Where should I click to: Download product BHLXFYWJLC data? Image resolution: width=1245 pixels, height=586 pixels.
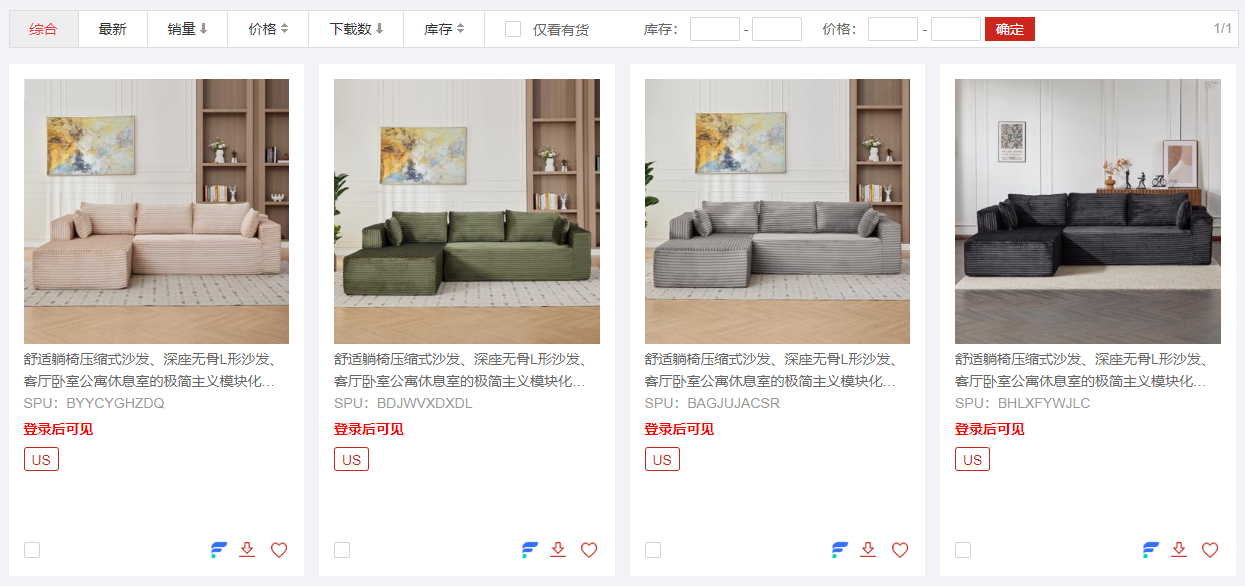click(x=1179, y=549)
